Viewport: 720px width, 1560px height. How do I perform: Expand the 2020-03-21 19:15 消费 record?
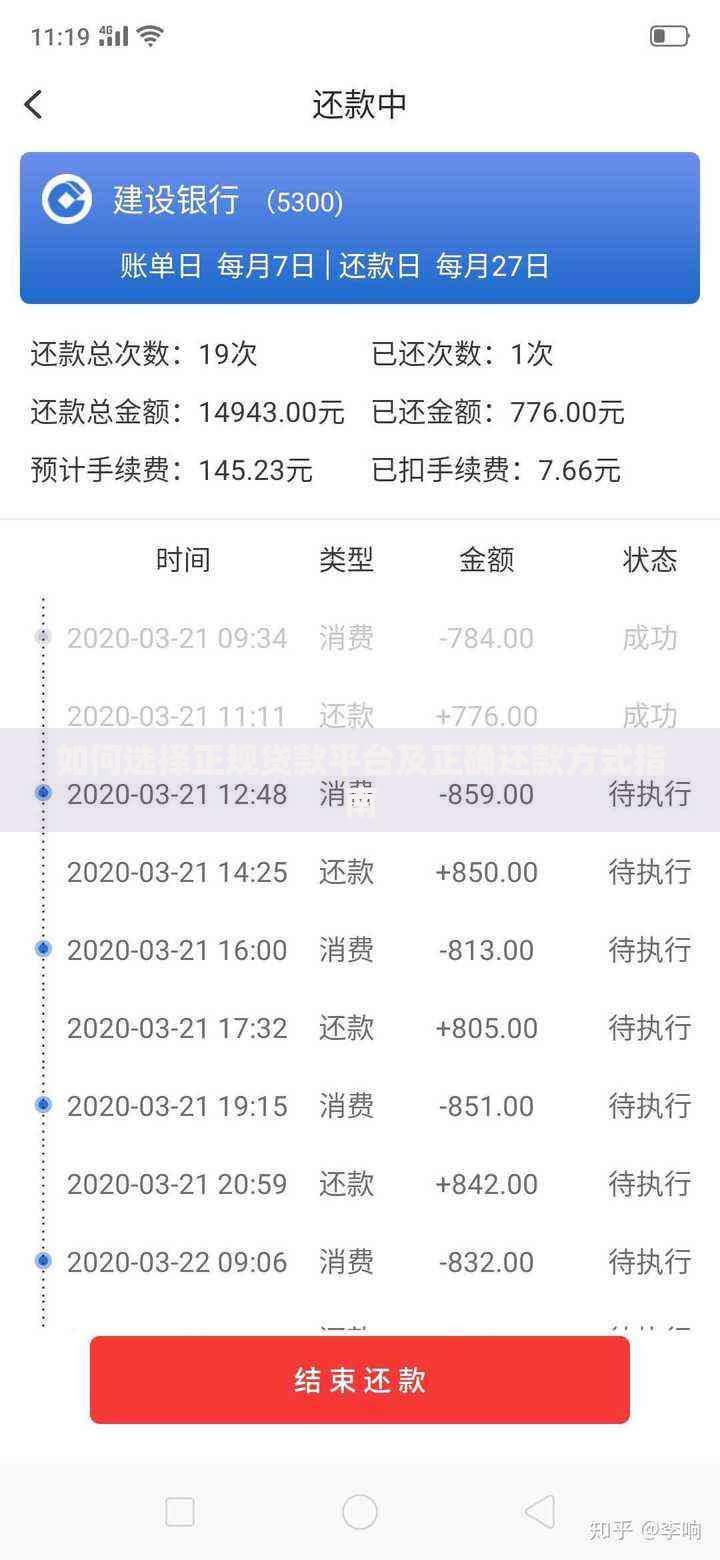point(360,1105)
